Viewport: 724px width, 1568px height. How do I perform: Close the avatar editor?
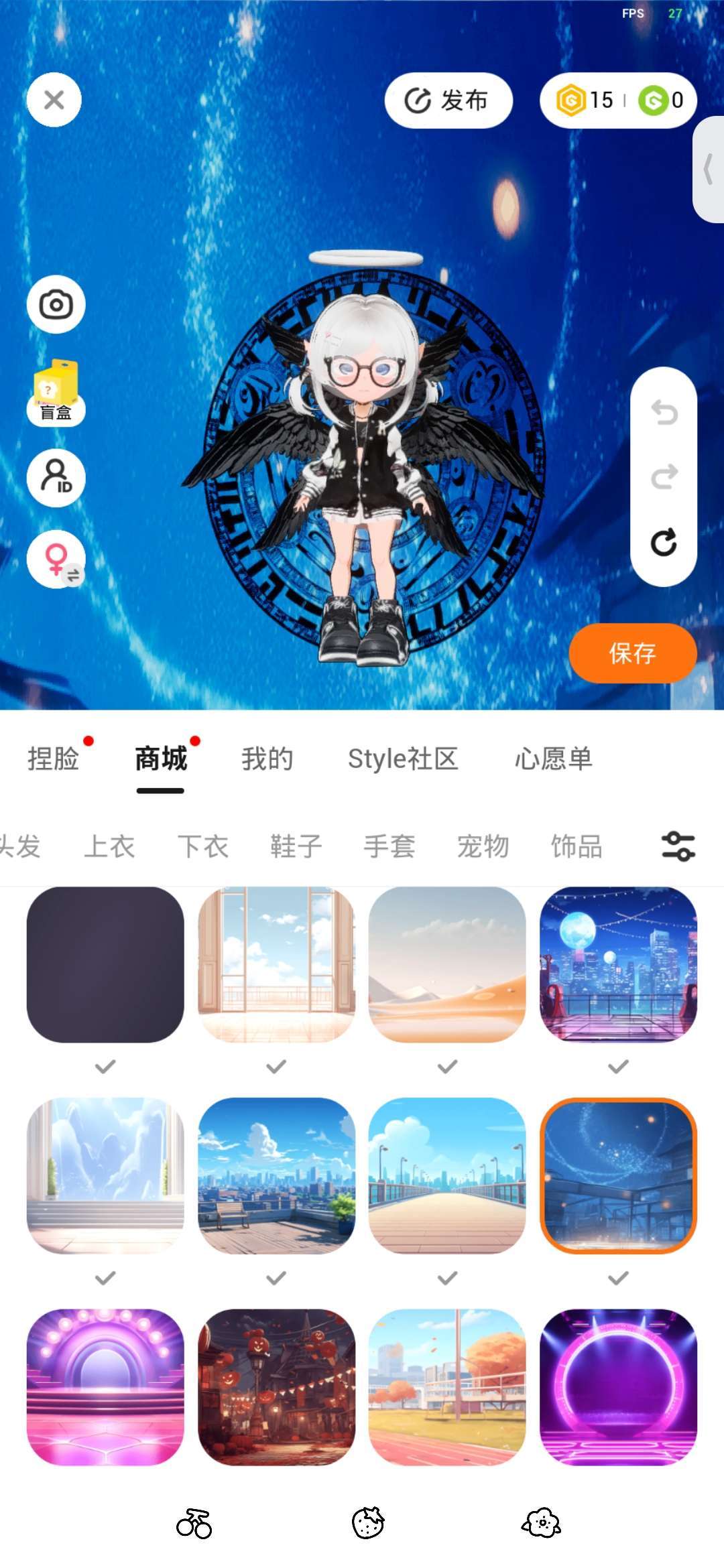(54, 101)
